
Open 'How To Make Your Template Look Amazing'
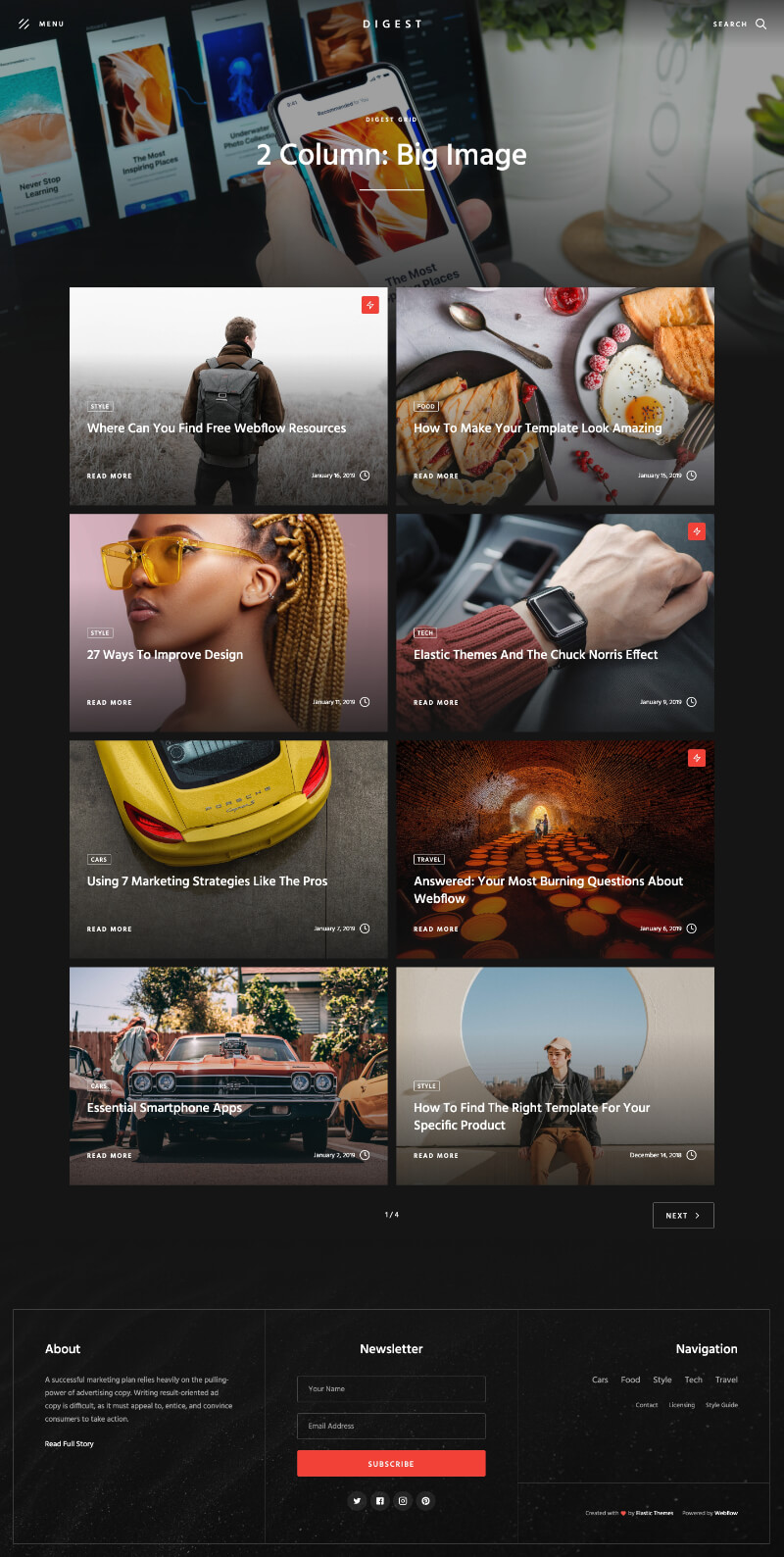tap(537, 428)
